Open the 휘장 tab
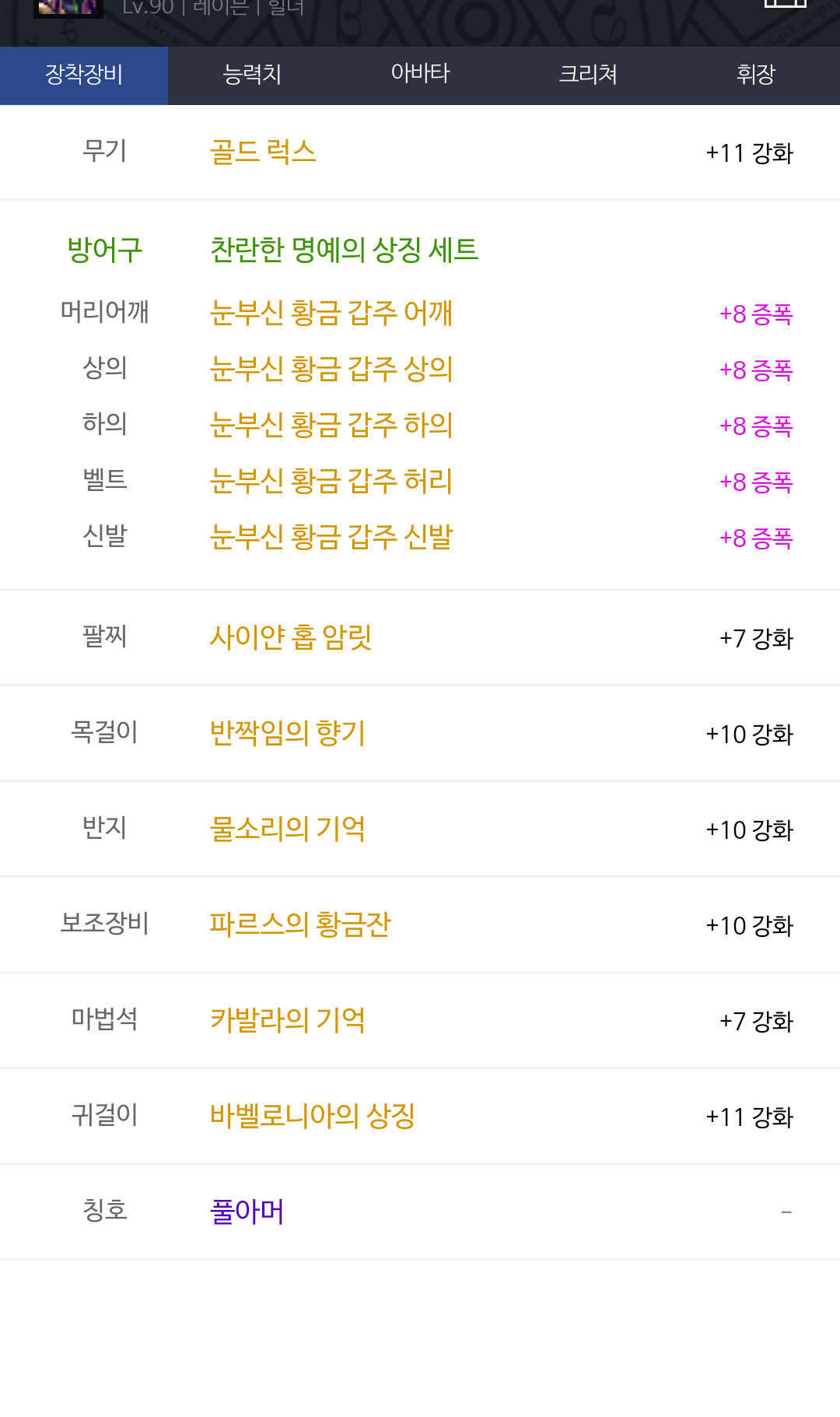Image resolution: width=840 pixels, height=1417 pixels. [755, 75]
